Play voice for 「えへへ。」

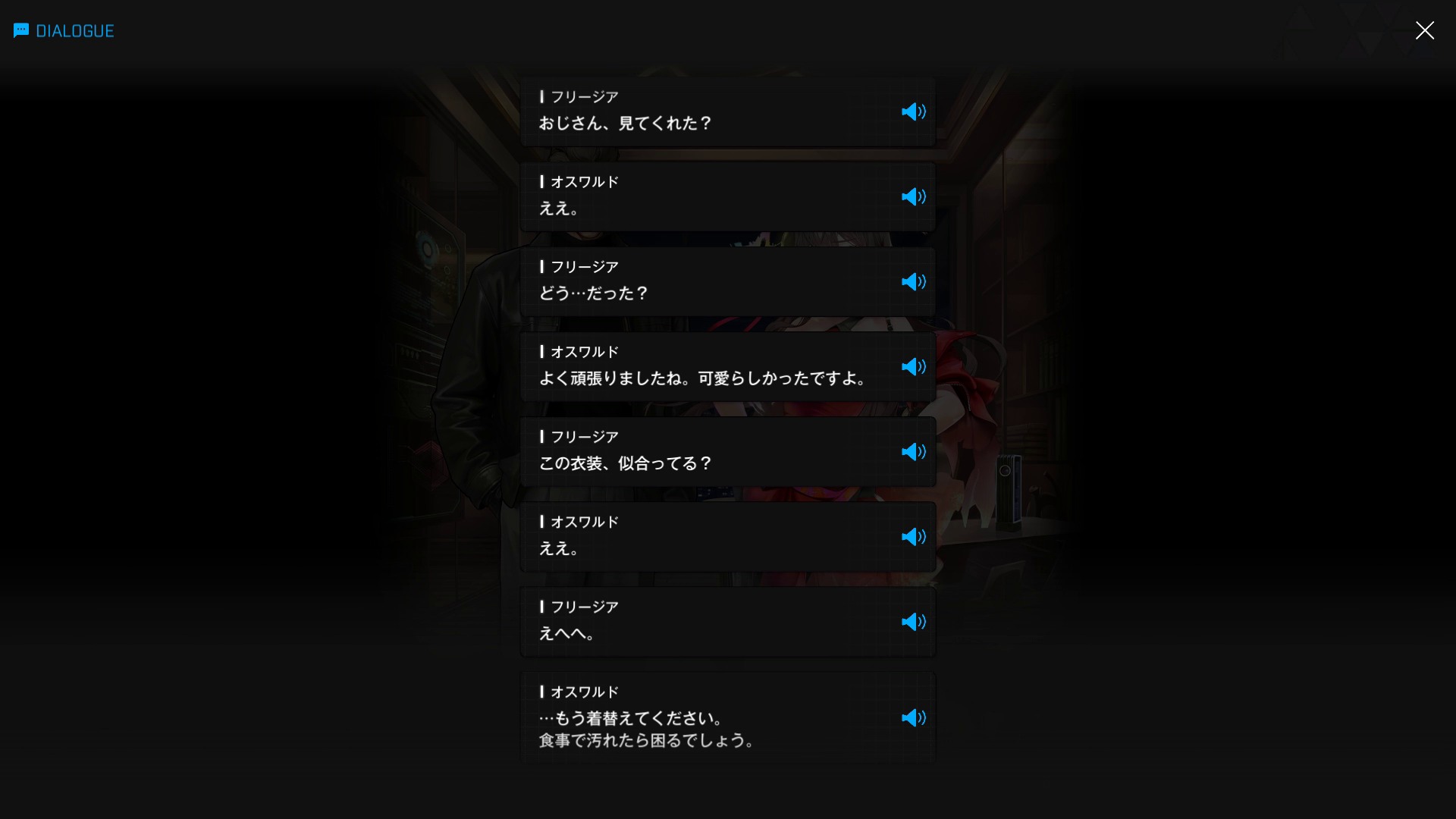[x=913, y=621]
